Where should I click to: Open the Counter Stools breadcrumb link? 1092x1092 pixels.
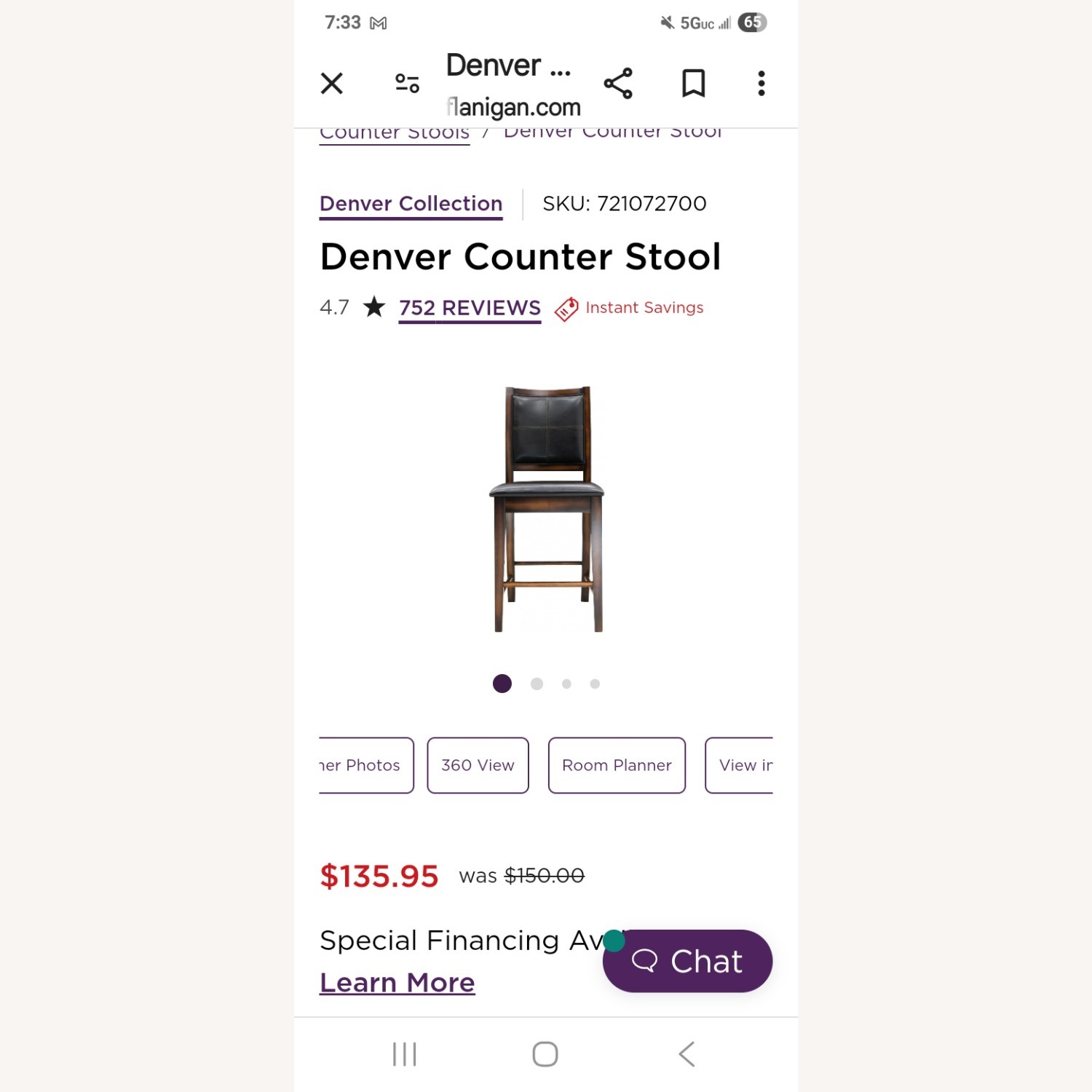pyautogui.click(x=395, y=134)
